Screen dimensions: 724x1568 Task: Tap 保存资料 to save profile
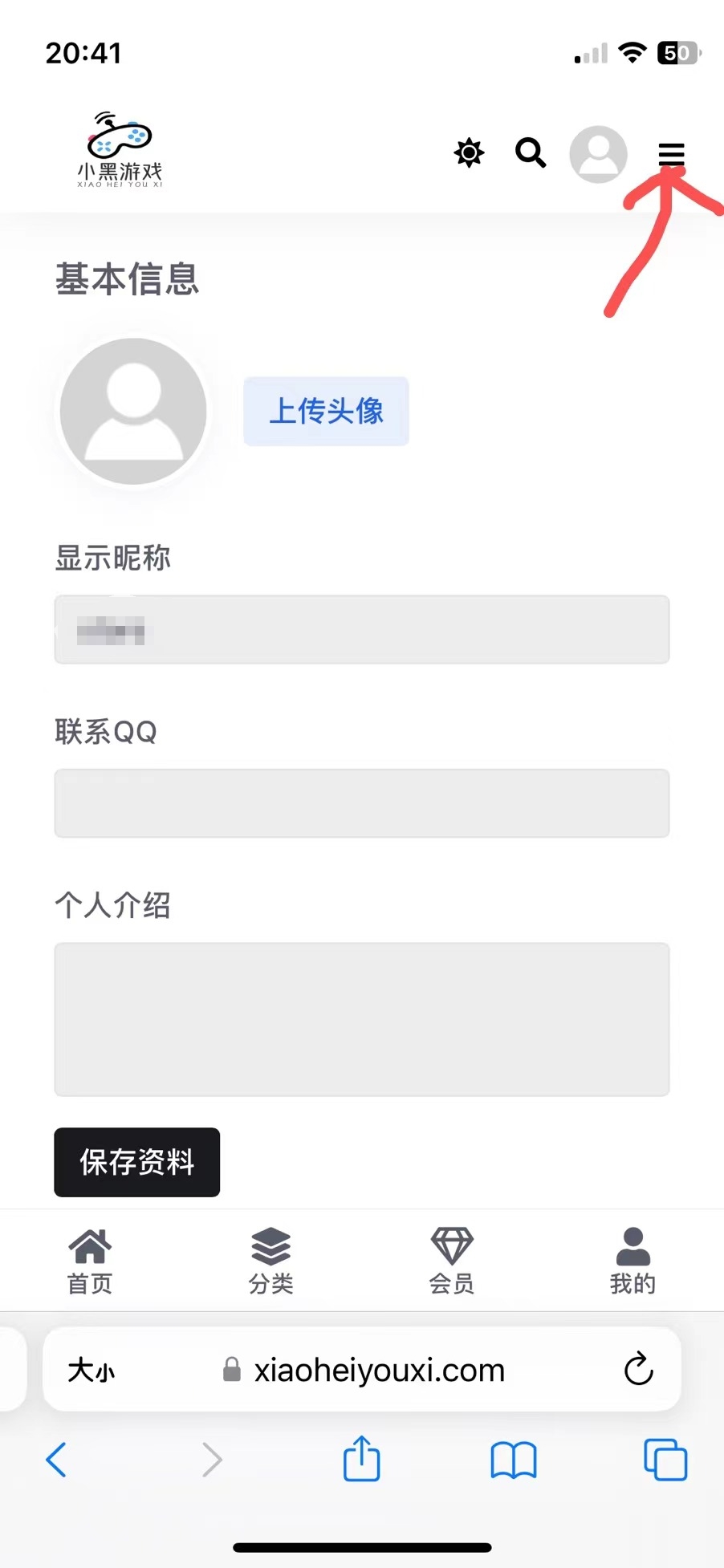[137, 1162]
